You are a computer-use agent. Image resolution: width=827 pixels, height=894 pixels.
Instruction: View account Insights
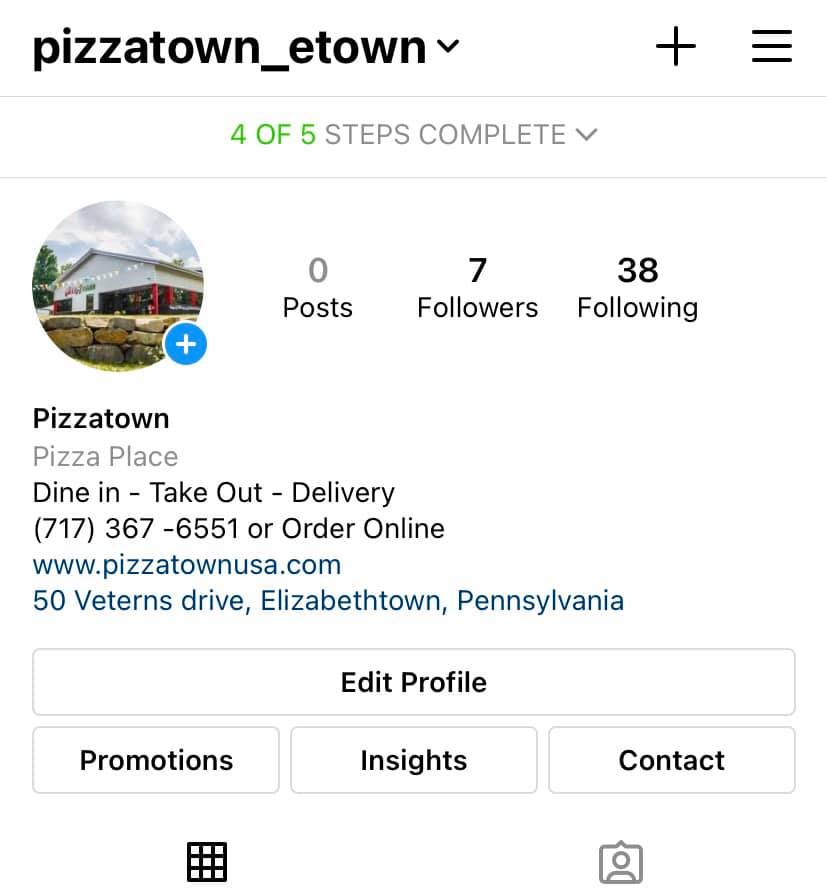413,760
